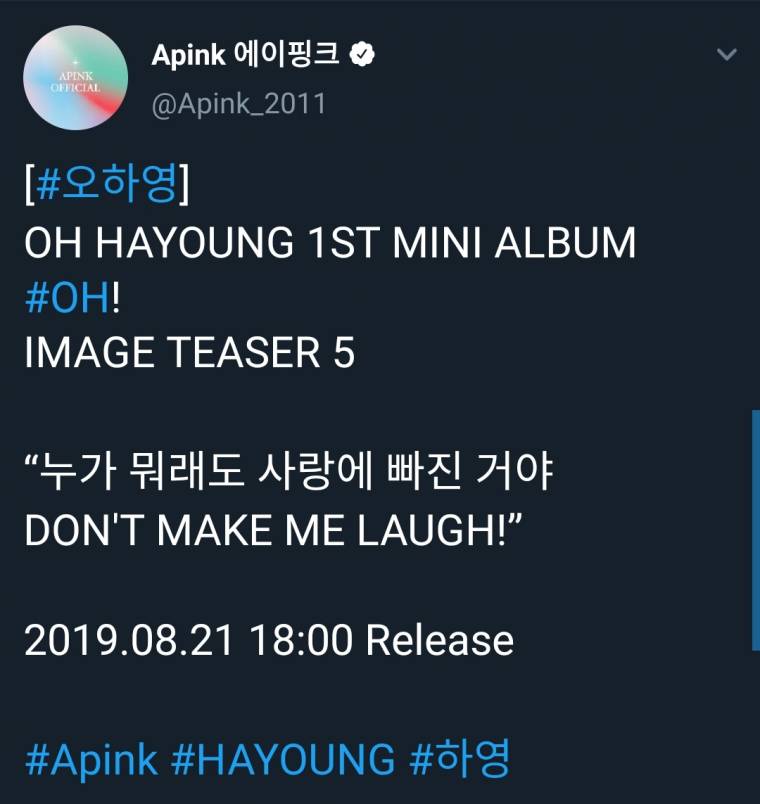Open the tweet options chevron
760x804 pixels.
[x=727, y=55]
